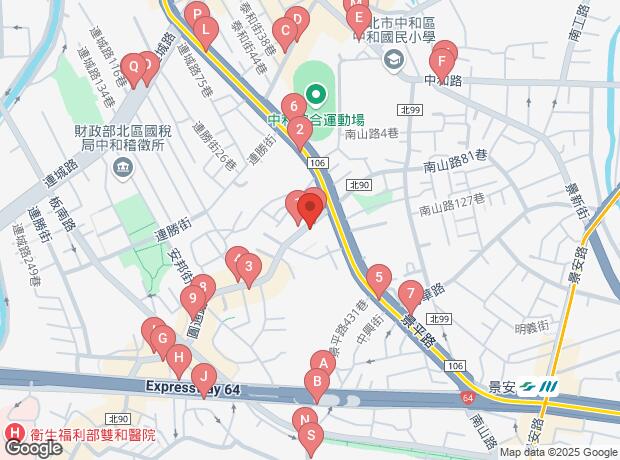620x460 pixels.
Task: Select the pin labeled C
Action: 284,31
